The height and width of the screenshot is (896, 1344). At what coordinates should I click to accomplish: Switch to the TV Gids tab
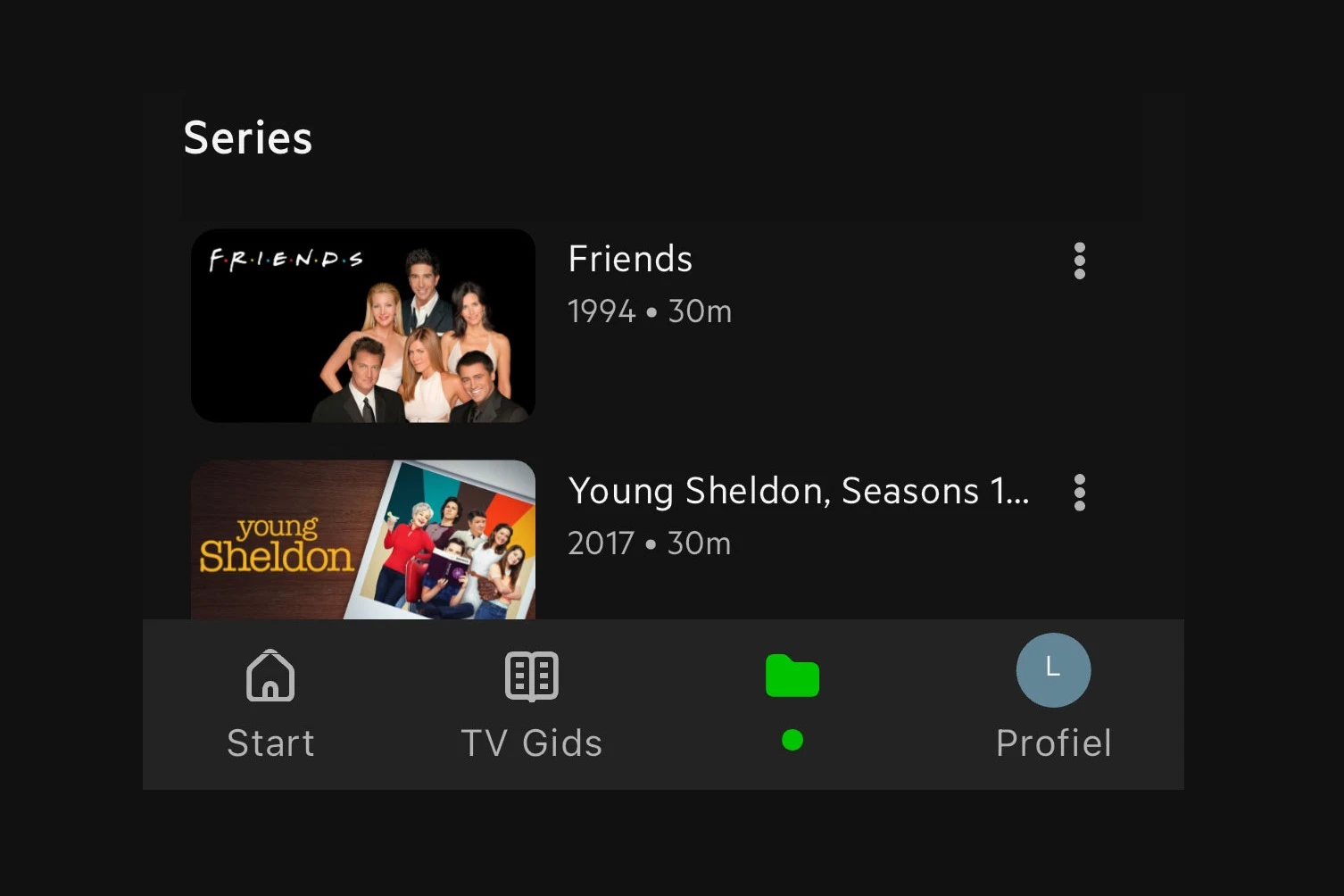pos(531,704)
